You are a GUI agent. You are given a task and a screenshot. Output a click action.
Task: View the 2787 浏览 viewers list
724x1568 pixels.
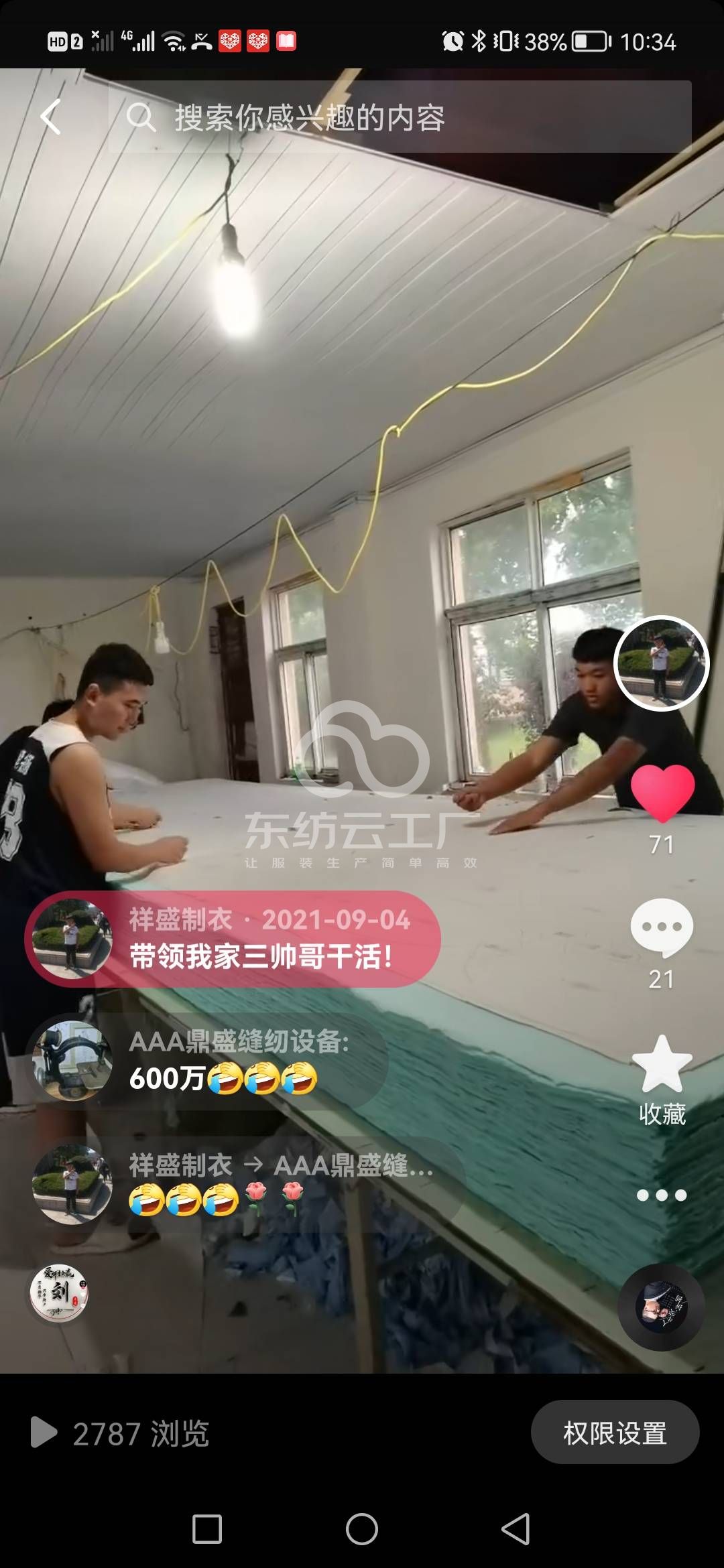coord(121,1433)
